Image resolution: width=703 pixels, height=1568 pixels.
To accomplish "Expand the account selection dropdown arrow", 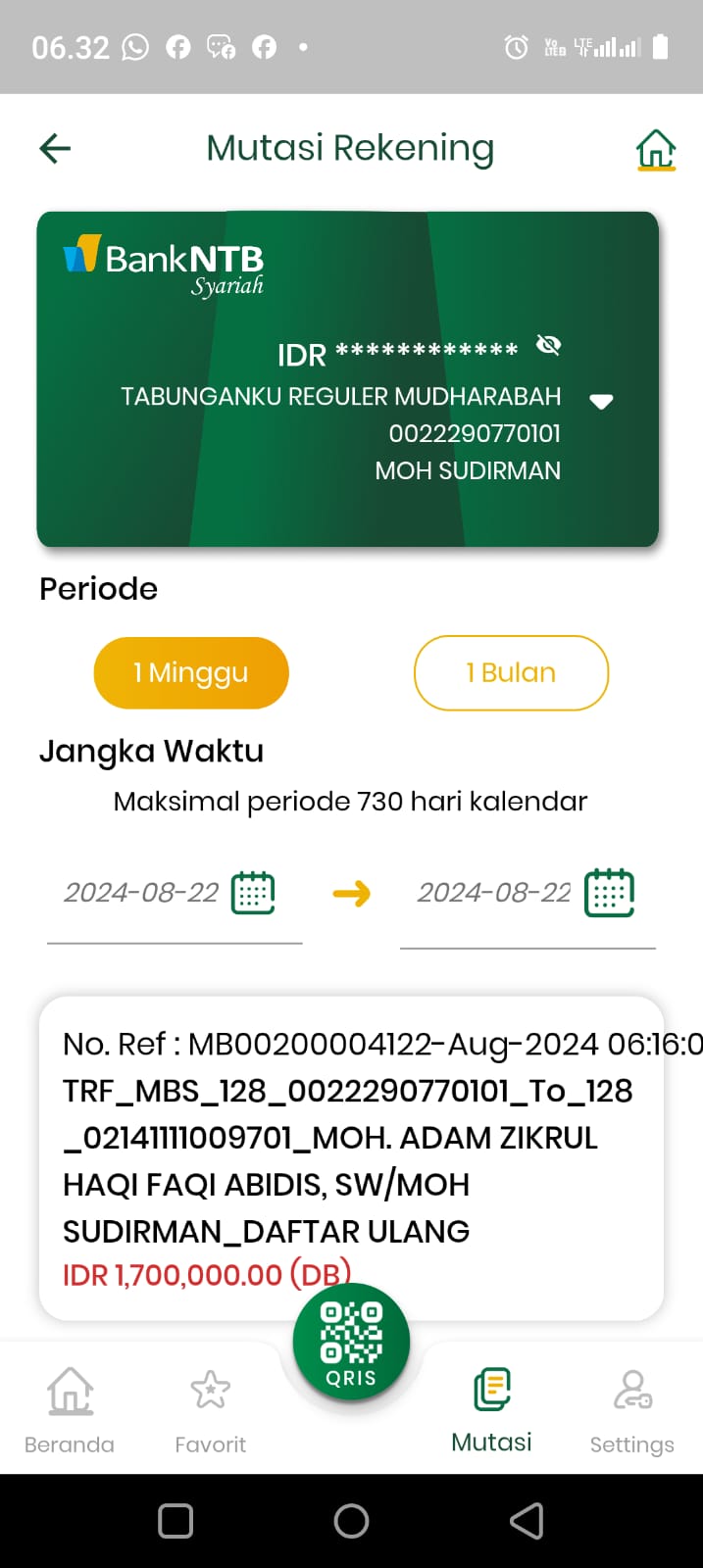I will pyautogui.click(x=601, y=401).
